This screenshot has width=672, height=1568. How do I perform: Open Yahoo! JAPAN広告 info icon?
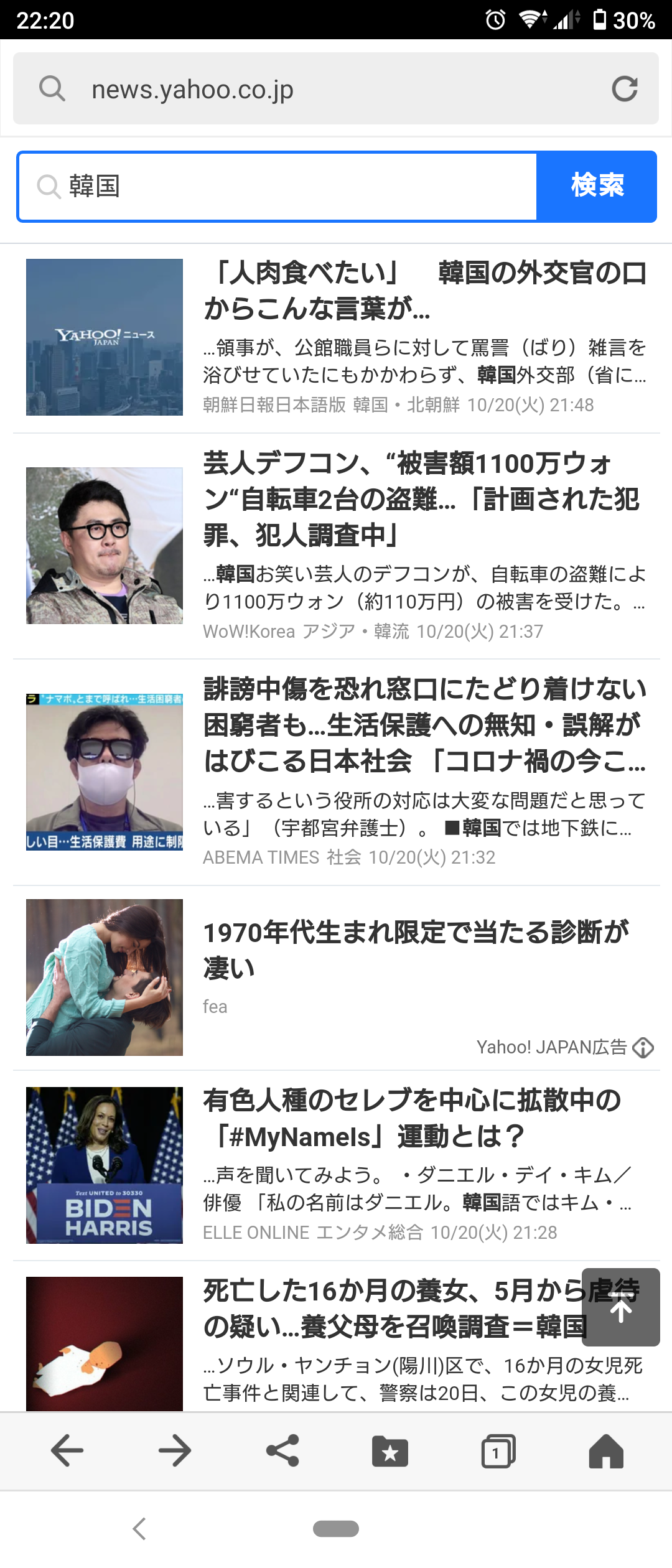pos(643,1048)
